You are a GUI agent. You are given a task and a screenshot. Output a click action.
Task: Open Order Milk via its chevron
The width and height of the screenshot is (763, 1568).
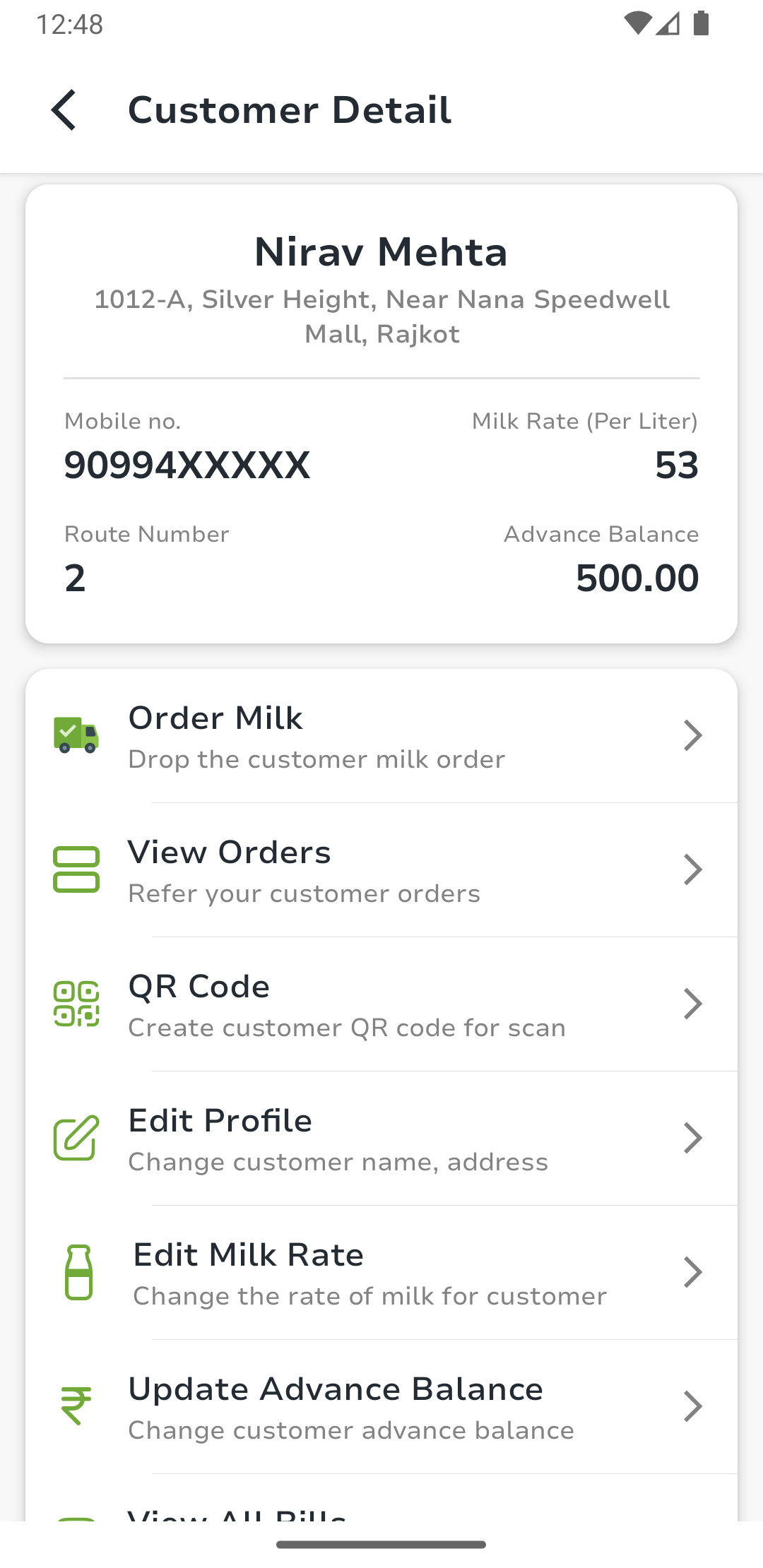(694, 735)
